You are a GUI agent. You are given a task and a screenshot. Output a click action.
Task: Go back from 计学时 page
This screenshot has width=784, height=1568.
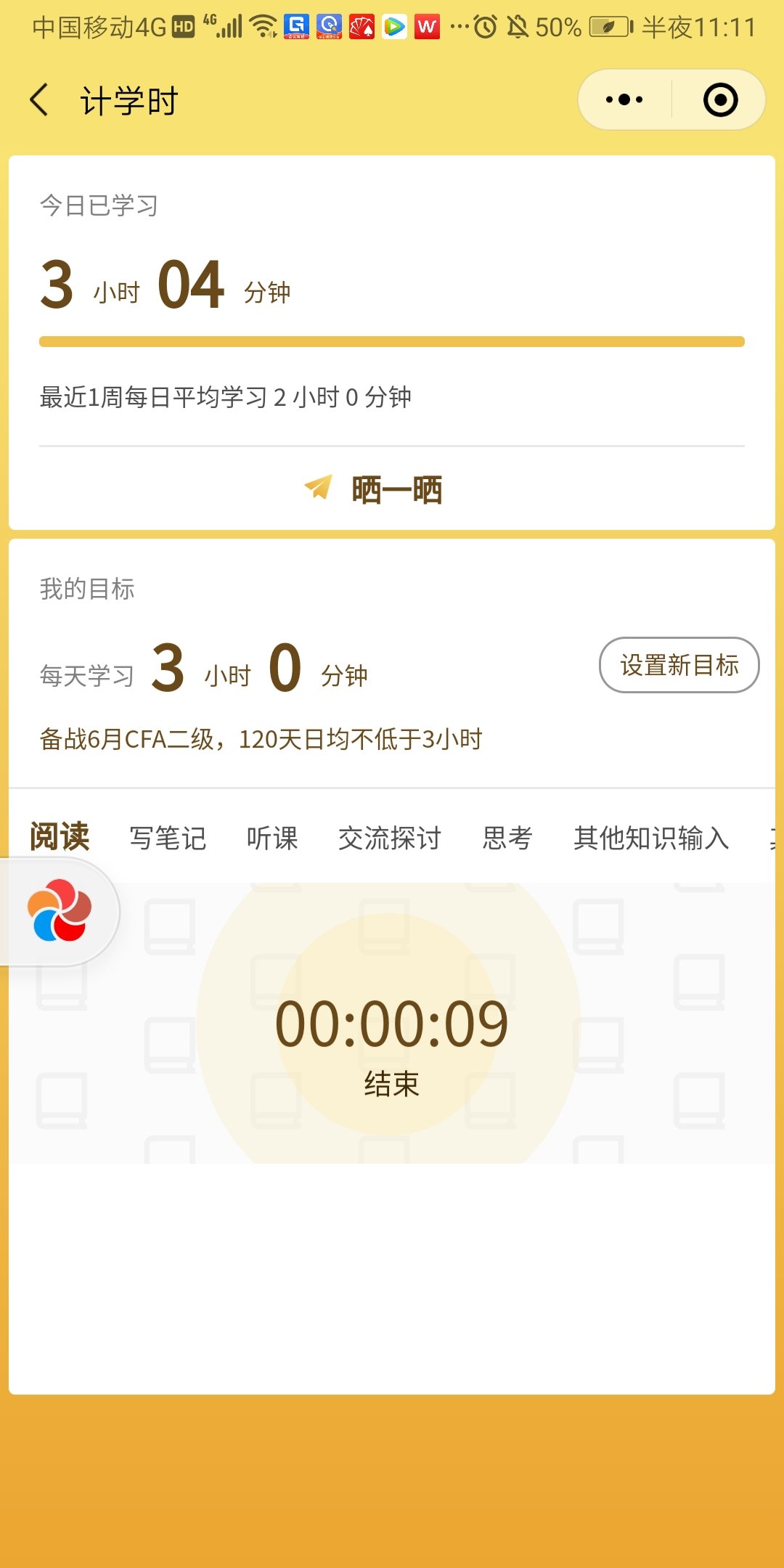(x=40, y=100)
